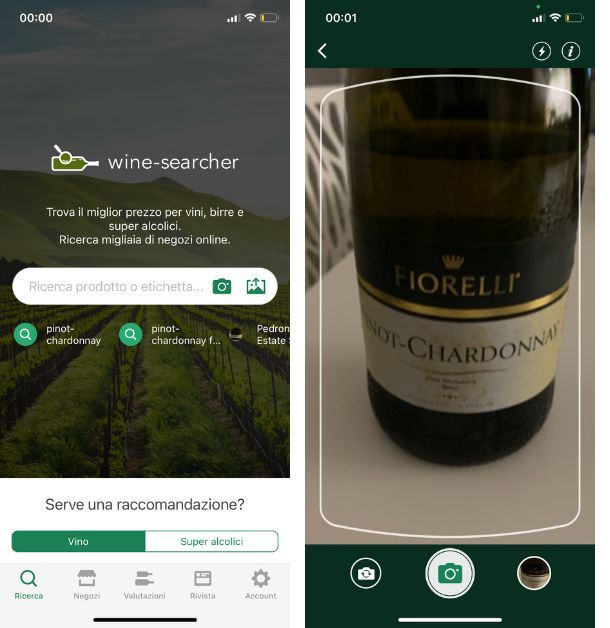Switch to the Negozi tab
The width and height of the screenshot is (610, 628).
(87, 584)
